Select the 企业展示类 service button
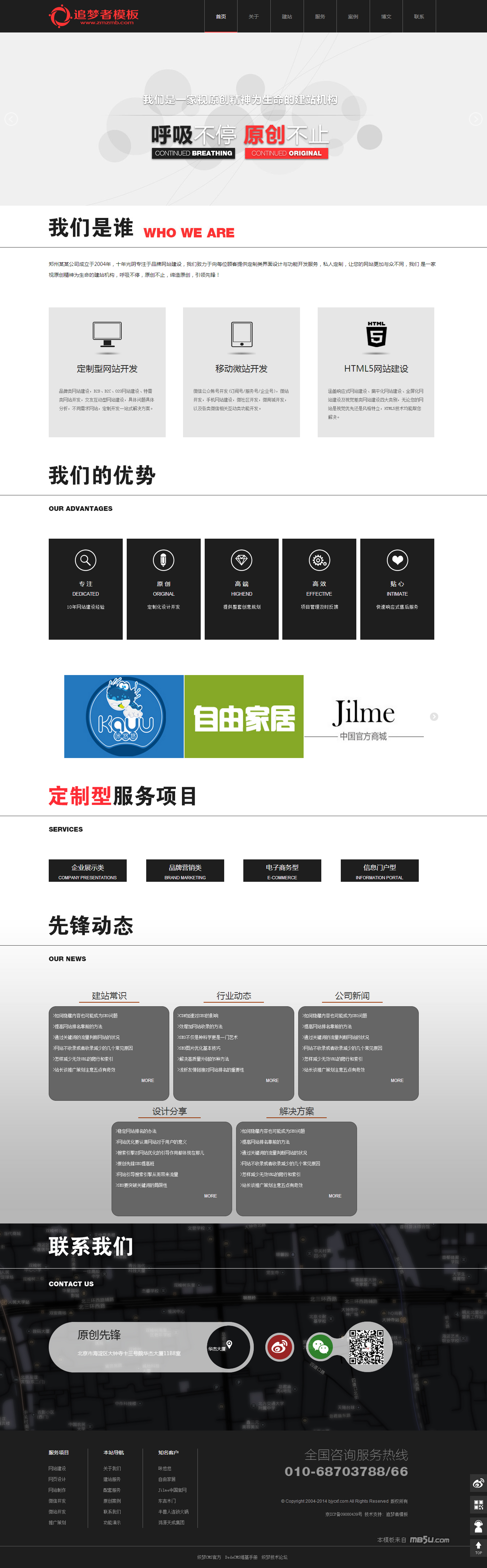This screenshot has height=1568, width=487. pyautogui.click(x=88, y=871)
